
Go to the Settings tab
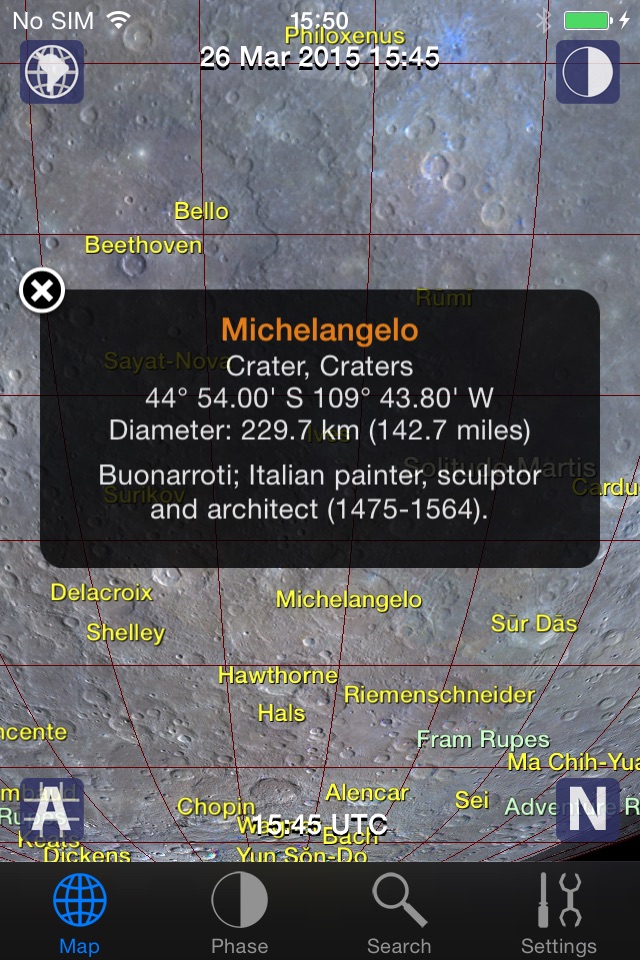tap(558, 912)
